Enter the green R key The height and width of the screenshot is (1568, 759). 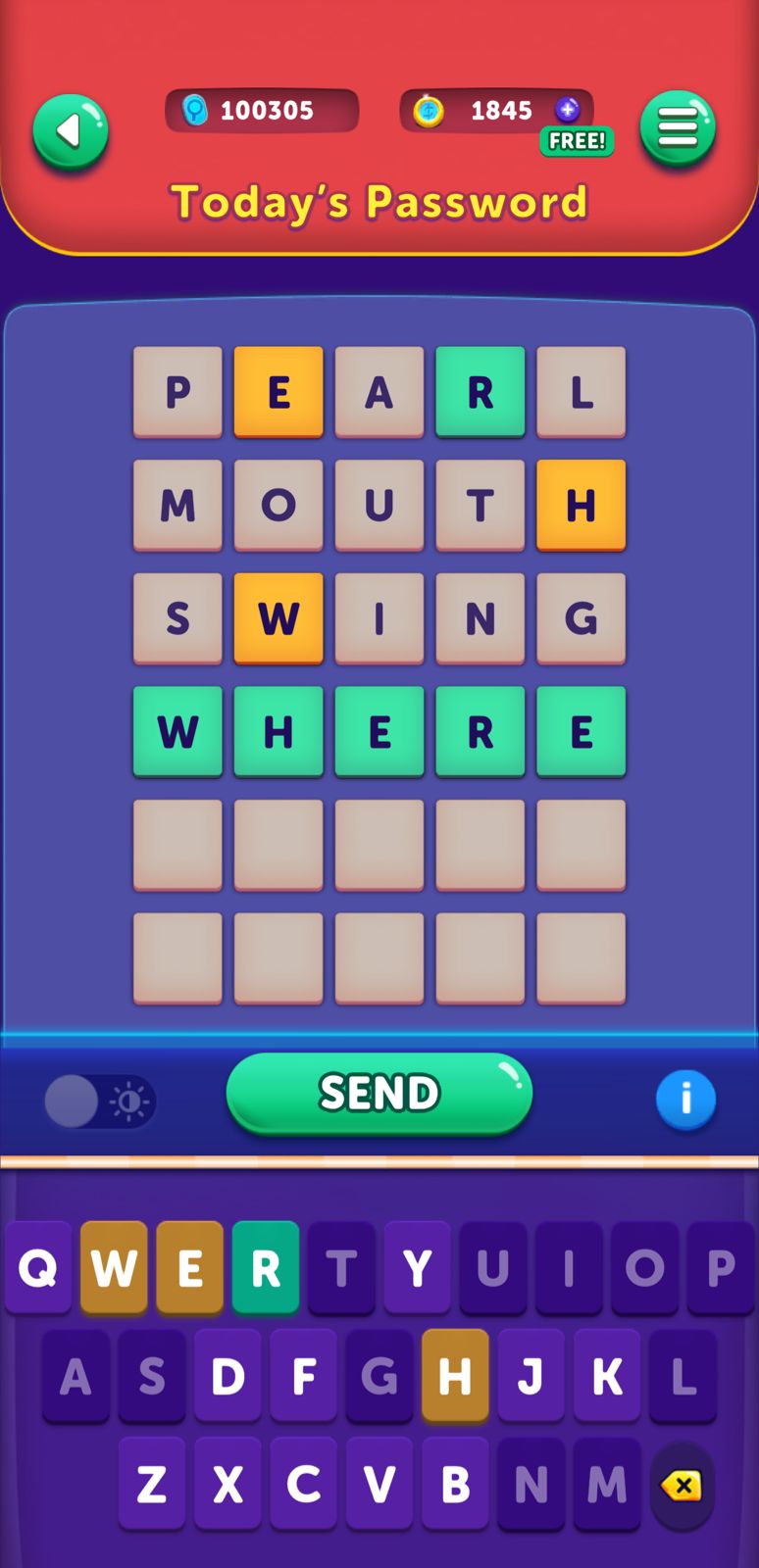click(x=266, y=1268)
